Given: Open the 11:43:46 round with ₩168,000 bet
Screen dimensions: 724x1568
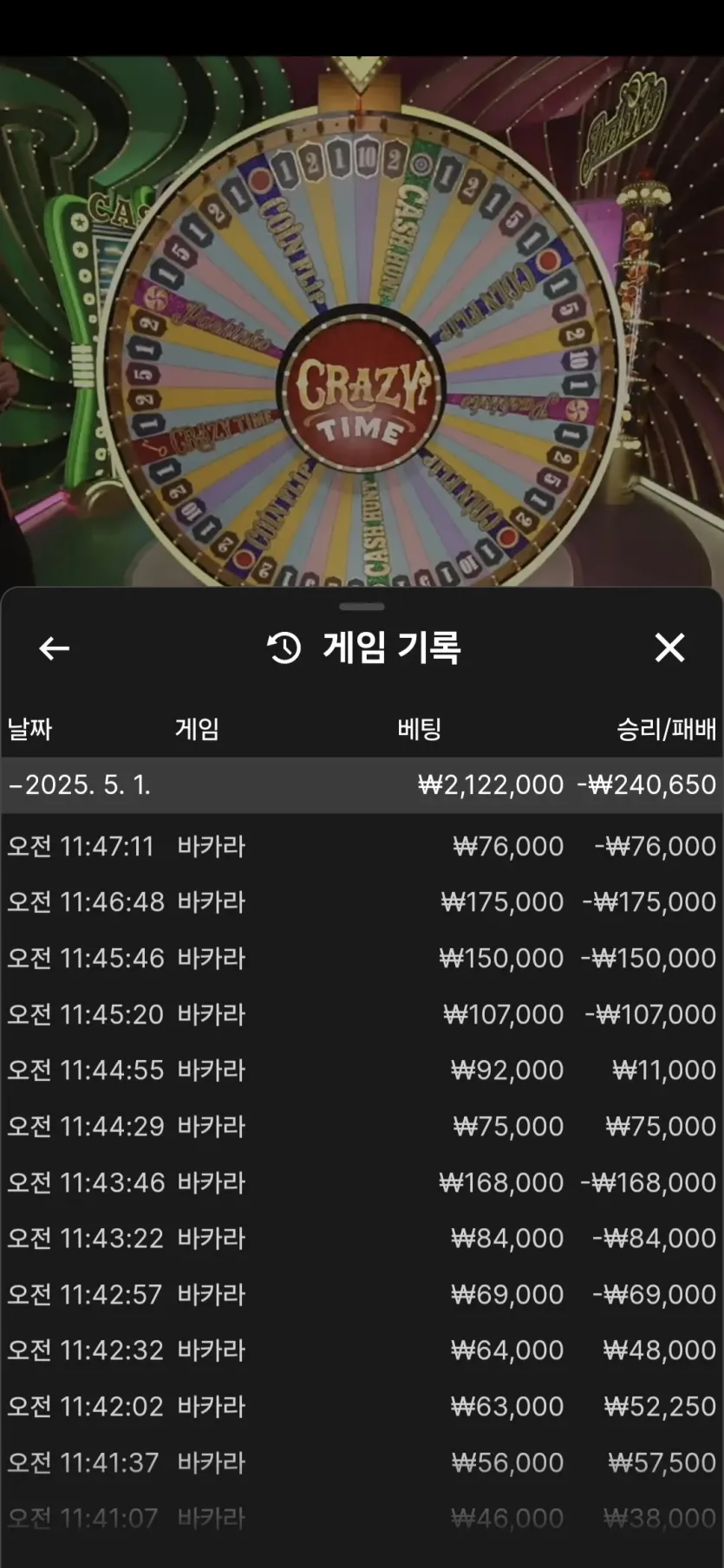Looking at the screenshot, I should point(362,1182).
